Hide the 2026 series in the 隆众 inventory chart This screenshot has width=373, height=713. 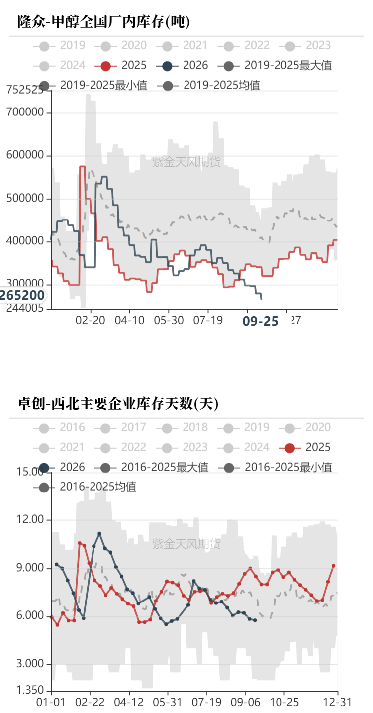point(182,65)
